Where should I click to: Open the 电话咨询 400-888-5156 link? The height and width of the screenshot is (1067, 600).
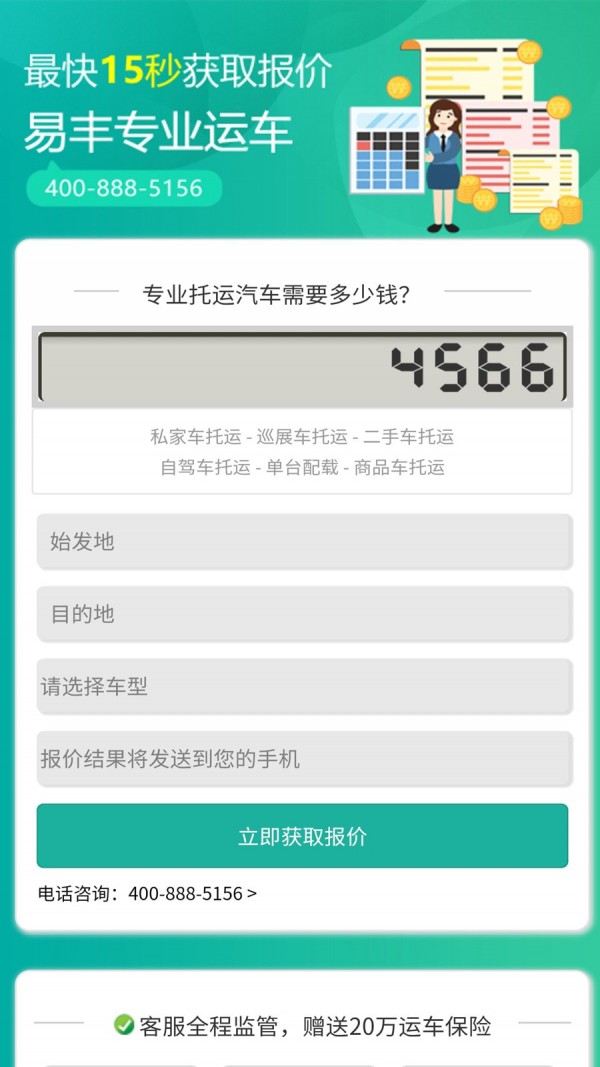(x=148, y=893)
